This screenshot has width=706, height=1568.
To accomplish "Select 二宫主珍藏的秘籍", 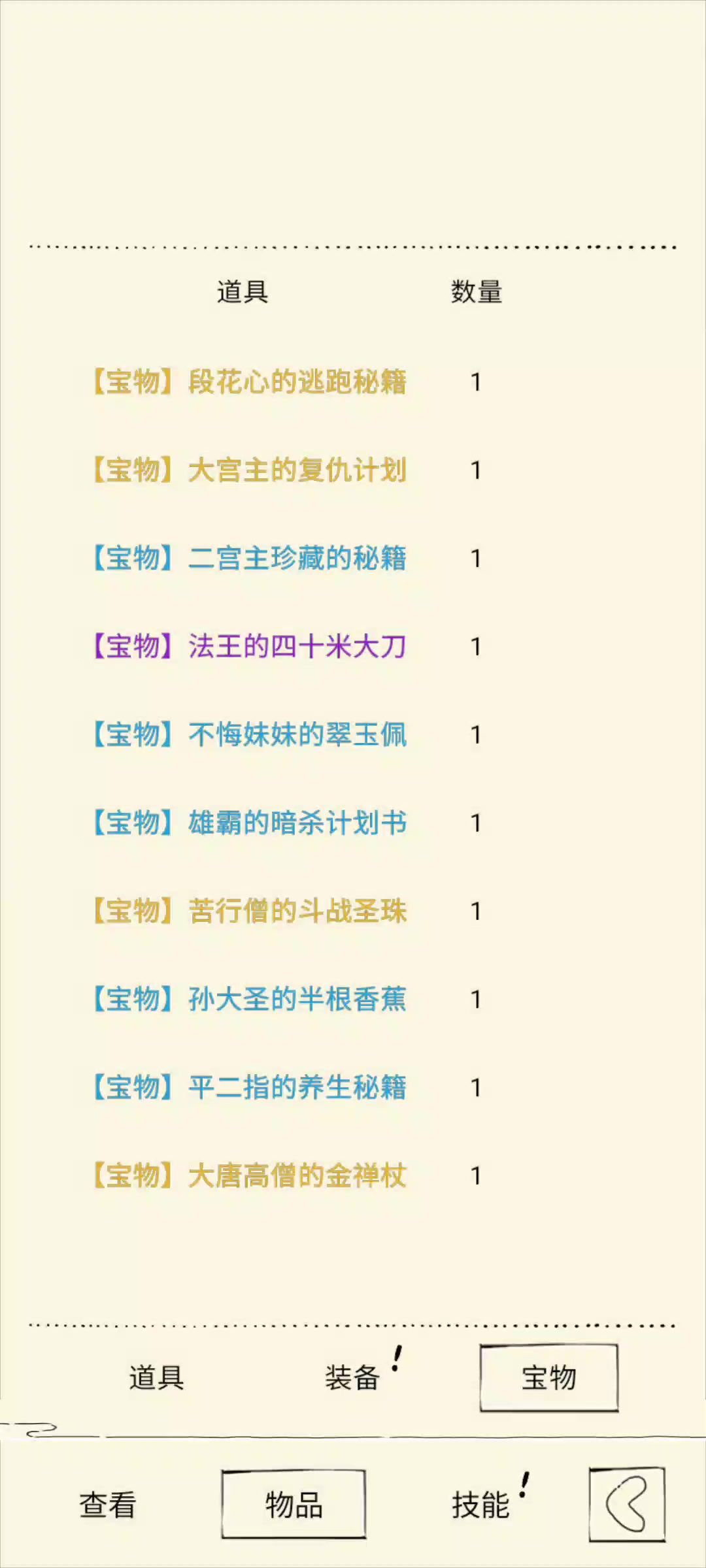I will tap(250, 559).
